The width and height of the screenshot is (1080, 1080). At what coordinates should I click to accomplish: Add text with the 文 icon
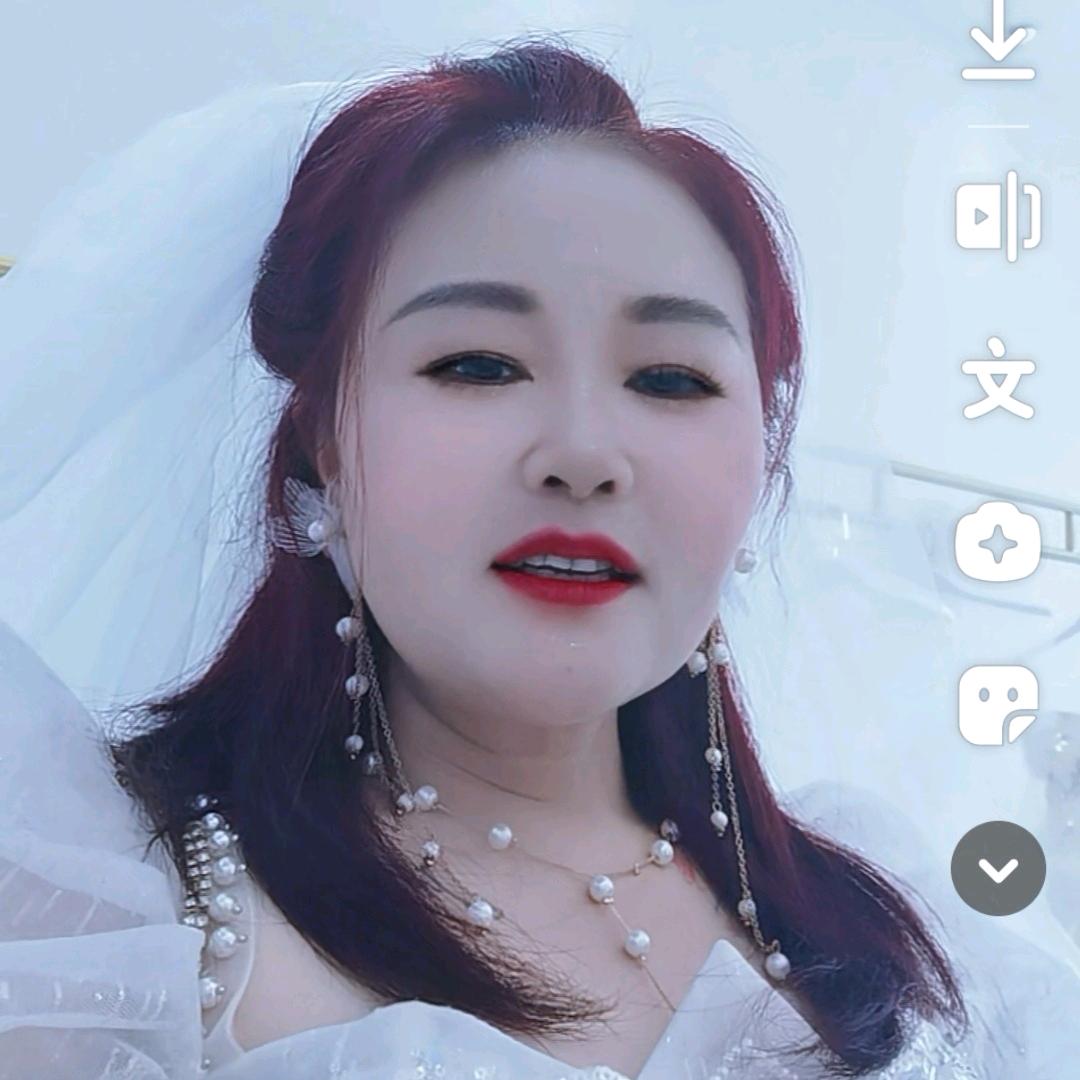coord(998,378)
